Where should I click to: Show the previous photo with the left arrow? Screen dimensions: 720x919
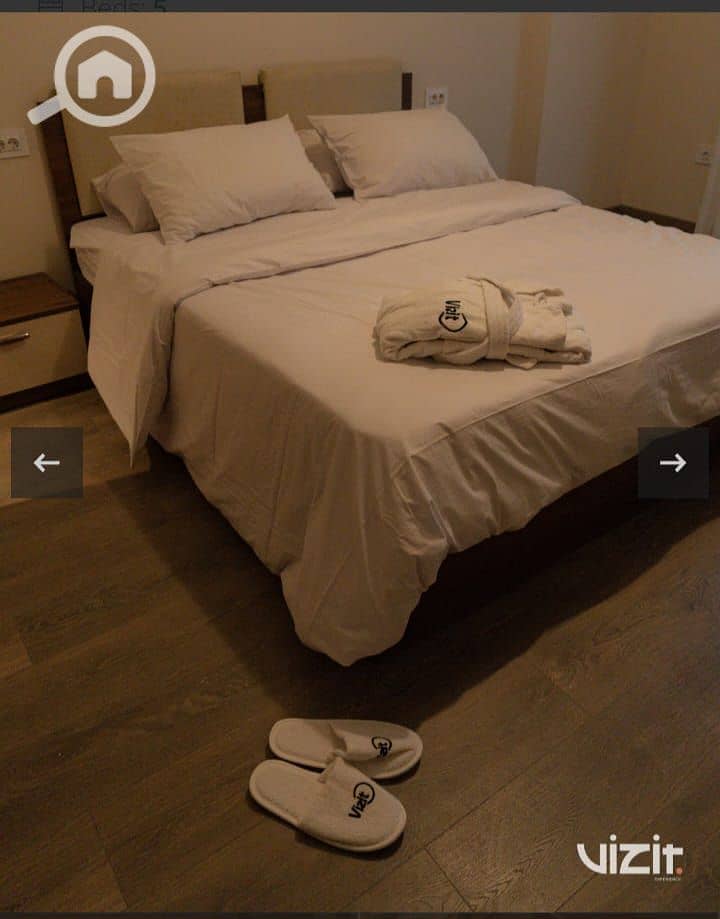point(47,462)
